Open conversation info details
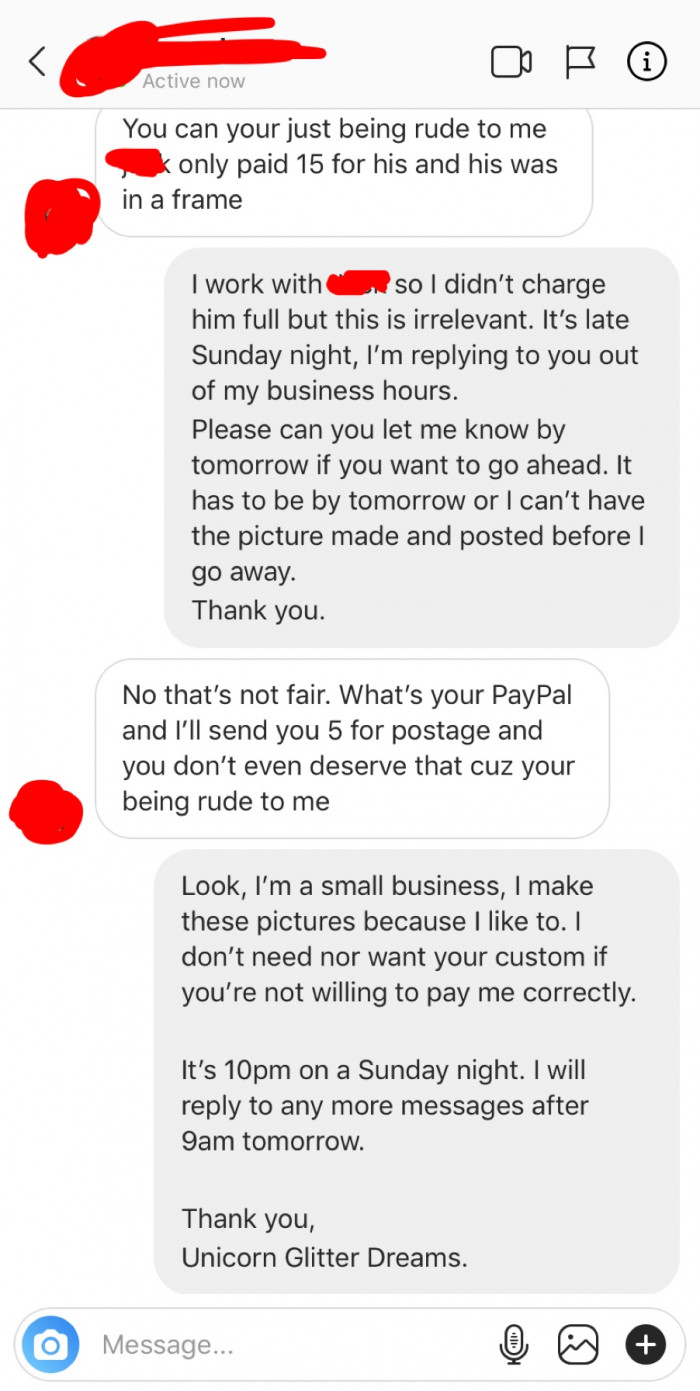700x1391 pixels. click(x=646, y=62)
